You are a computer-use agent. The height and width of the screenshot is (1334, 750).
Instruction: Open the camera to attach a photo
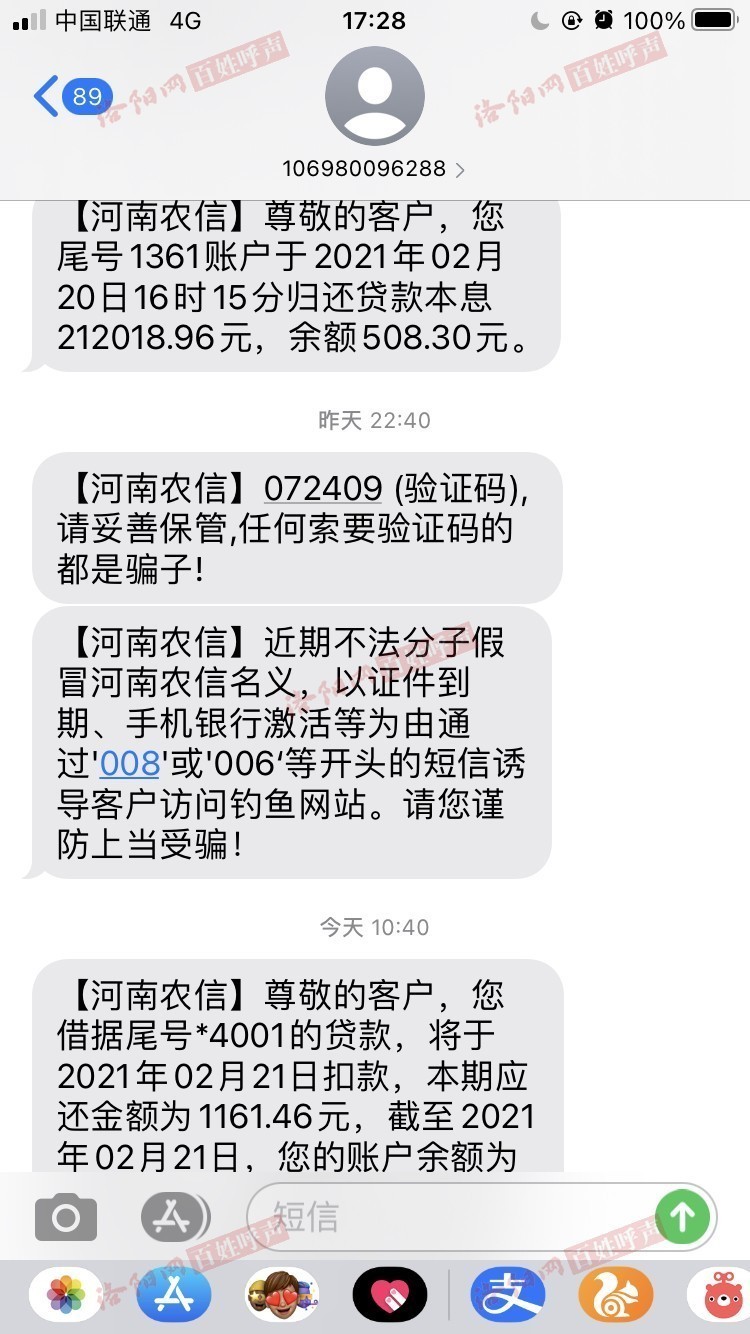coord(66,1217)
